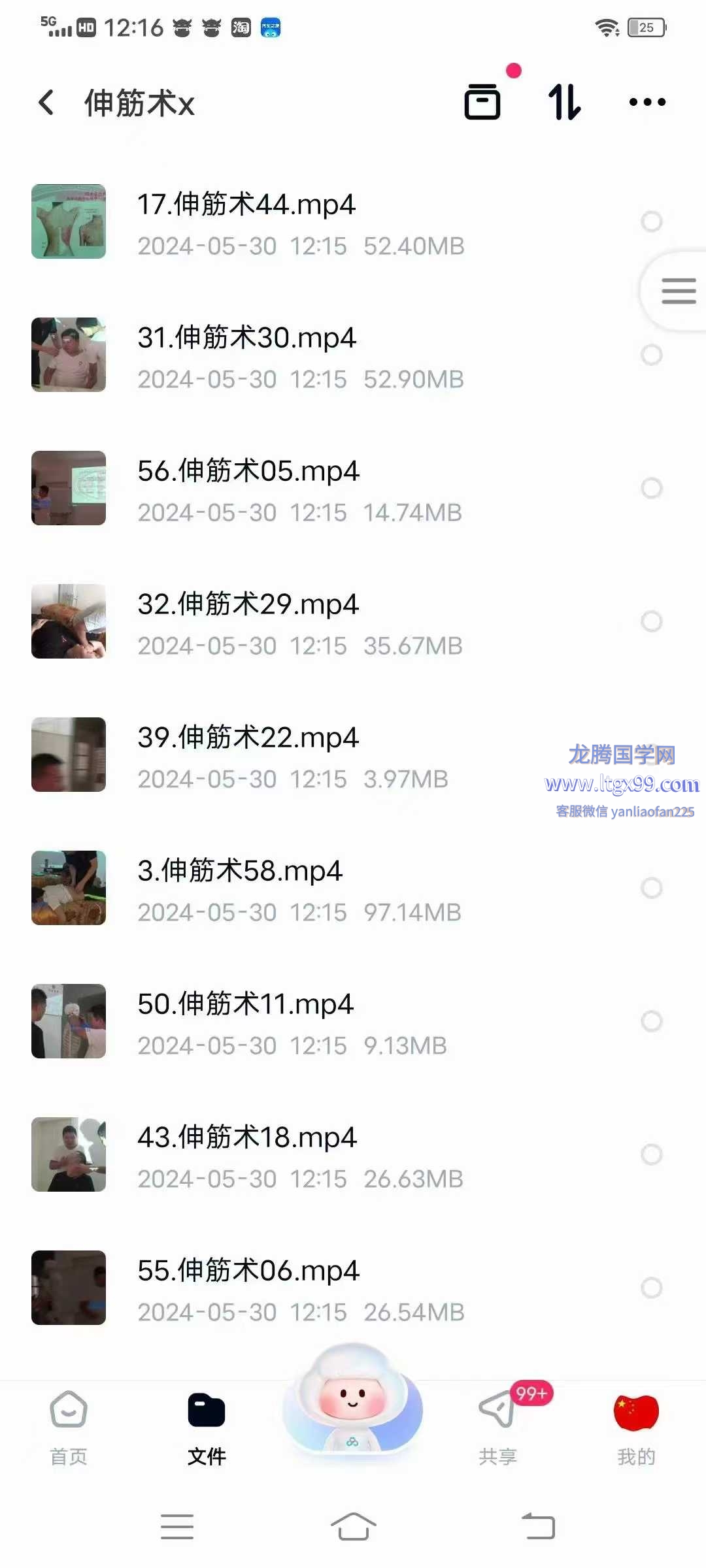Select 32.伸筋术29.mp4 with its circle
The height and width of the screenshot is (1568, 706).
(651, 621)
